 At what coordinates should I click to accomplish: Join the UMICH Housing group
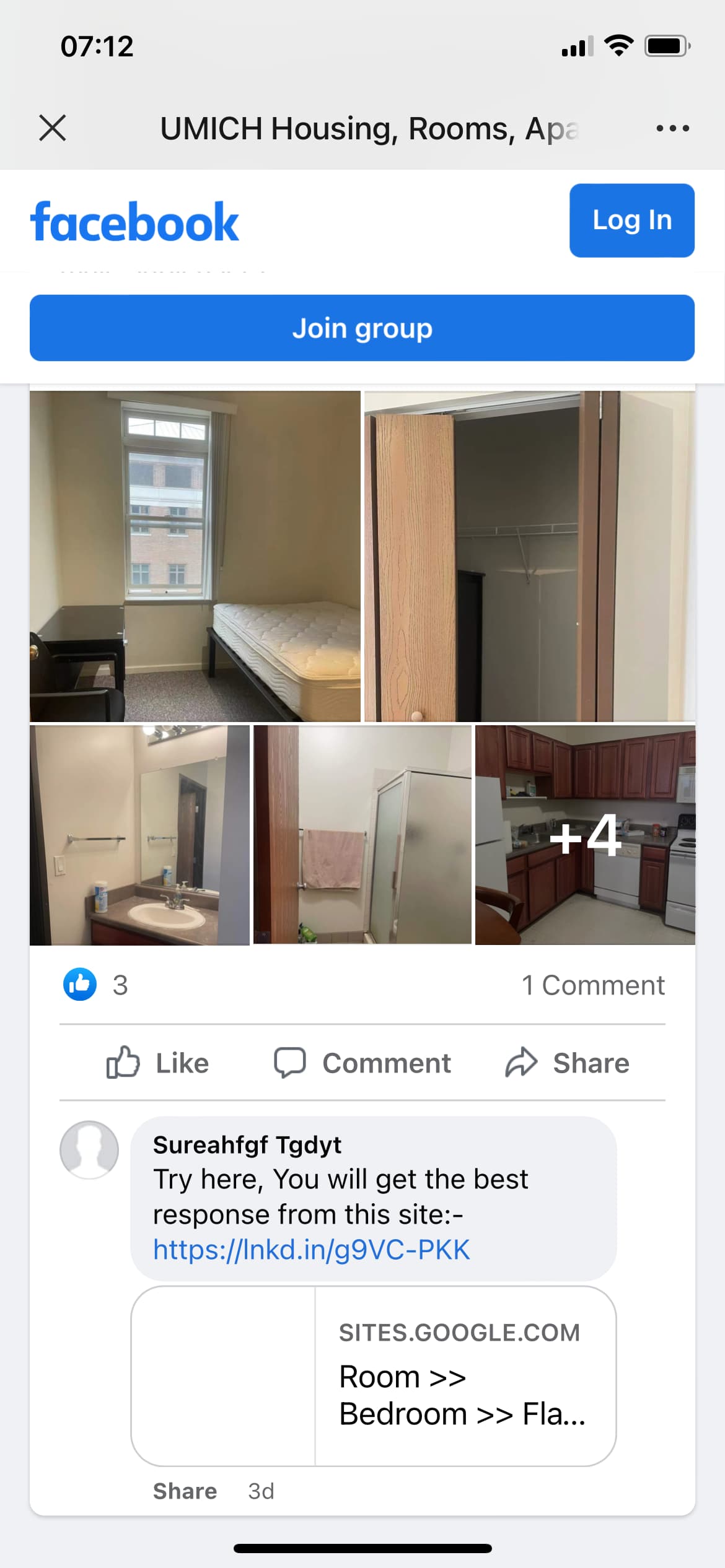[x=362, y=328]
